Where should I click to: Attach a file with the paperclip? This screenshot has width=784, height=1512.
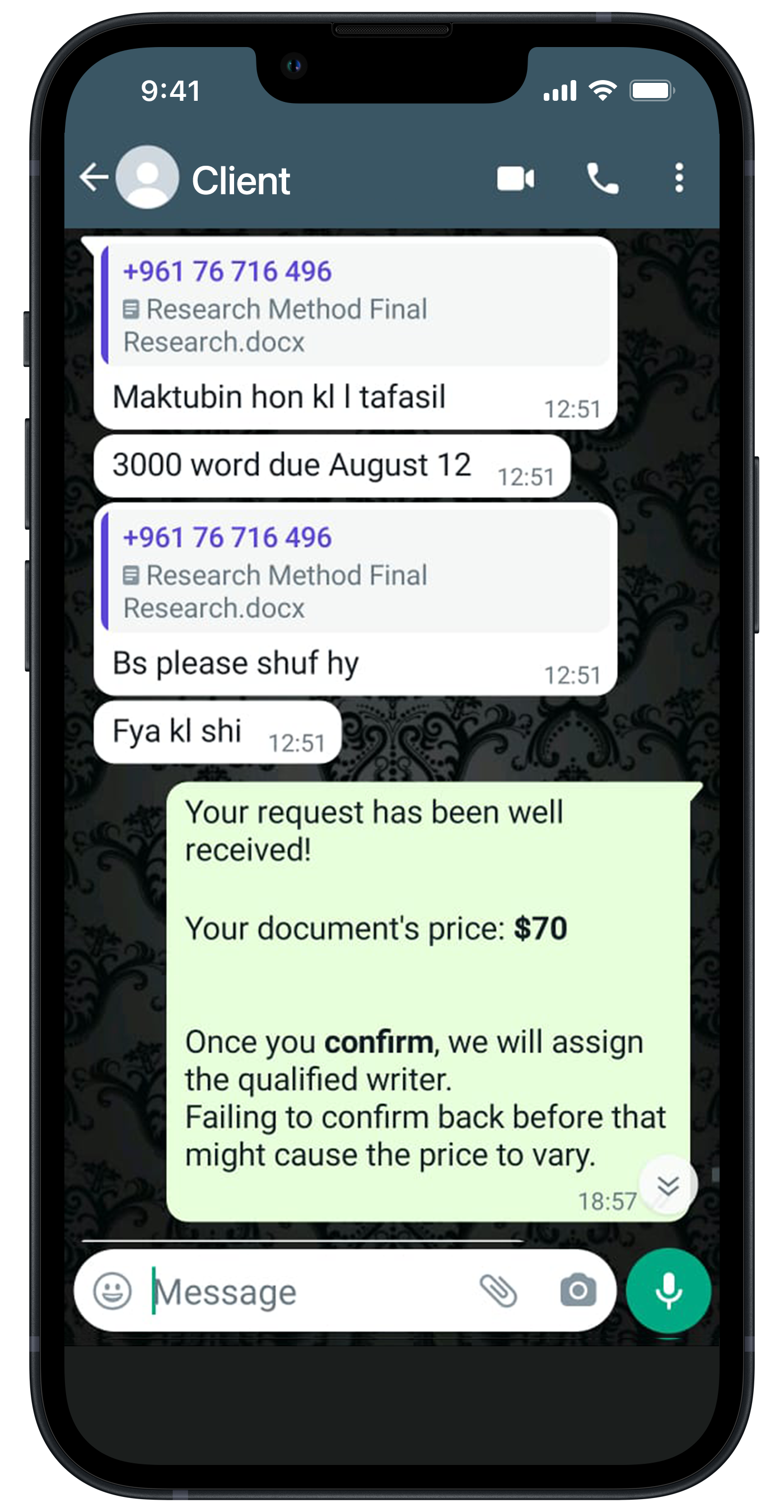point(499,1291)
